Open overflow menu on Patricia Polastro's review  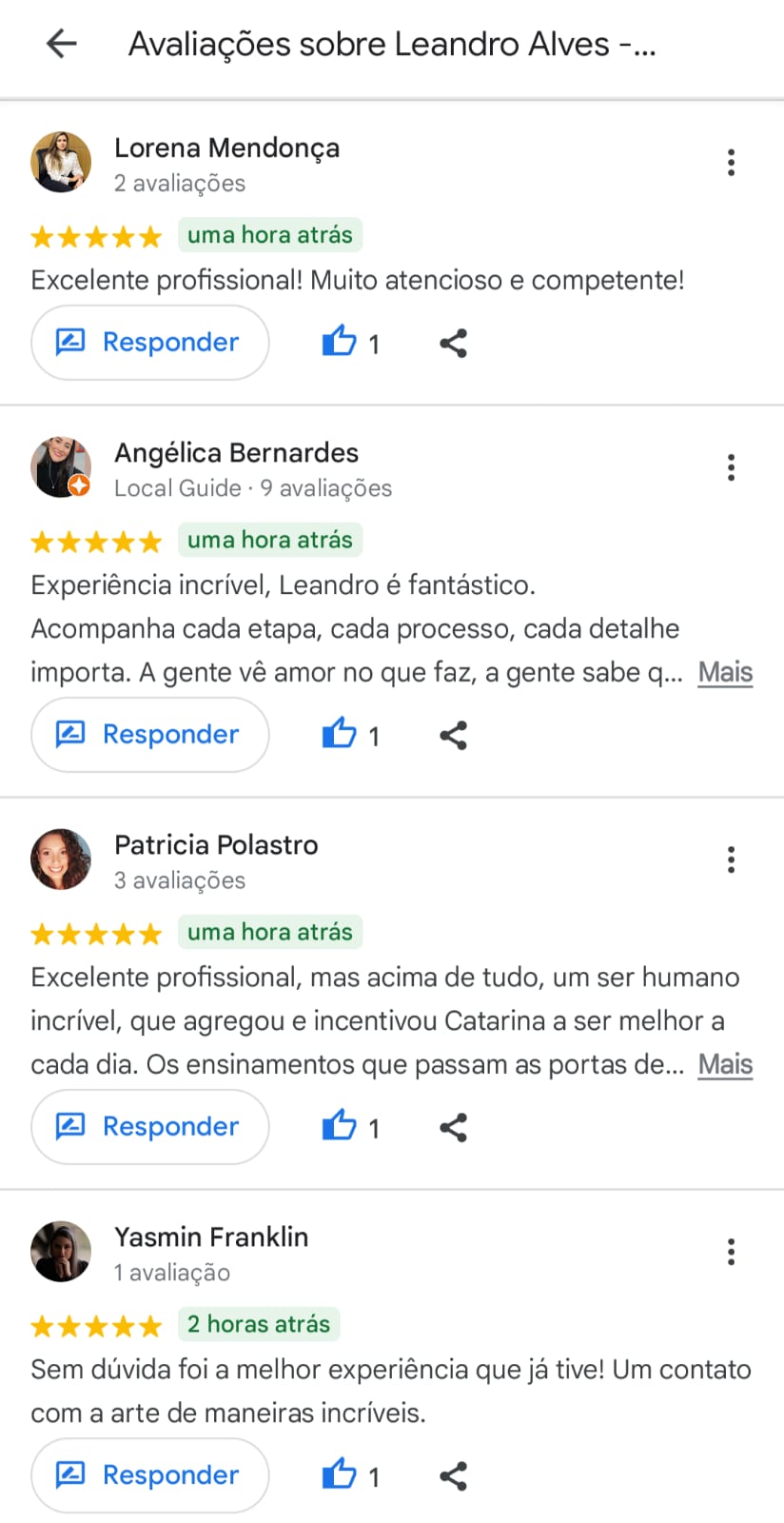[x=731, y=860]
